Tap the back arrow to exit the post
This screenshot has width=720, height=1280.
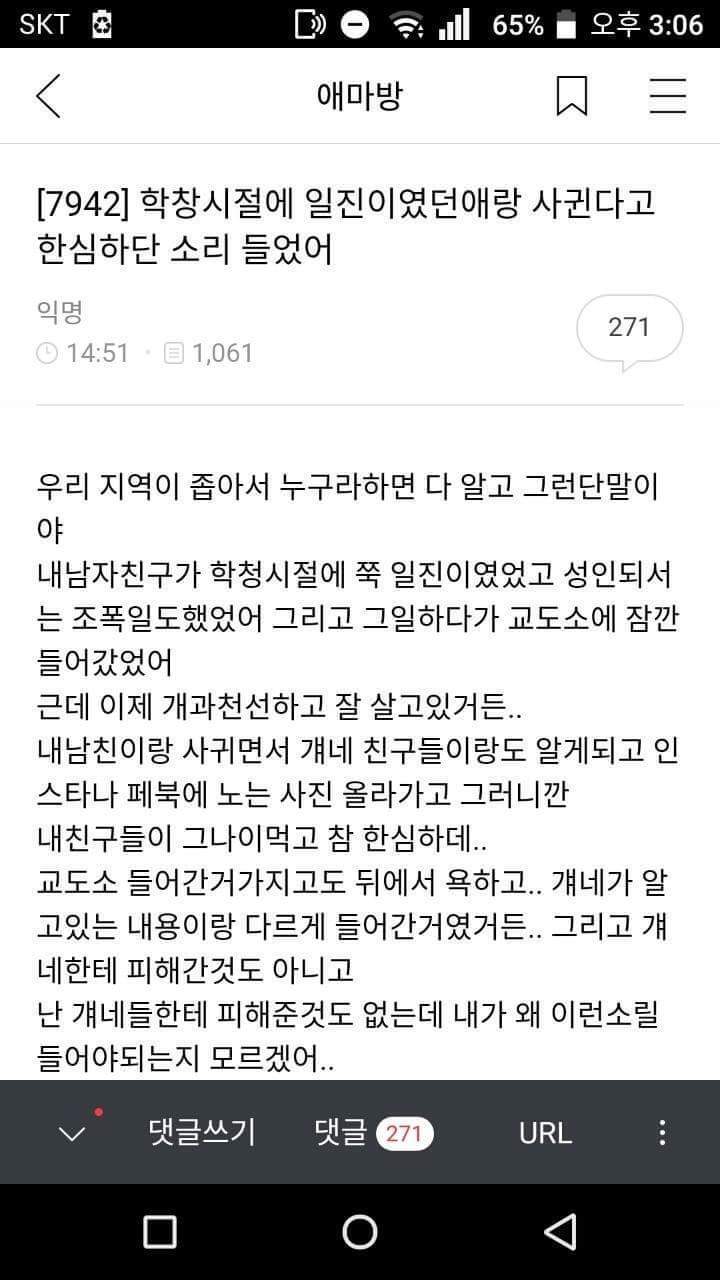pyautogui.click(x=49, y=96)
